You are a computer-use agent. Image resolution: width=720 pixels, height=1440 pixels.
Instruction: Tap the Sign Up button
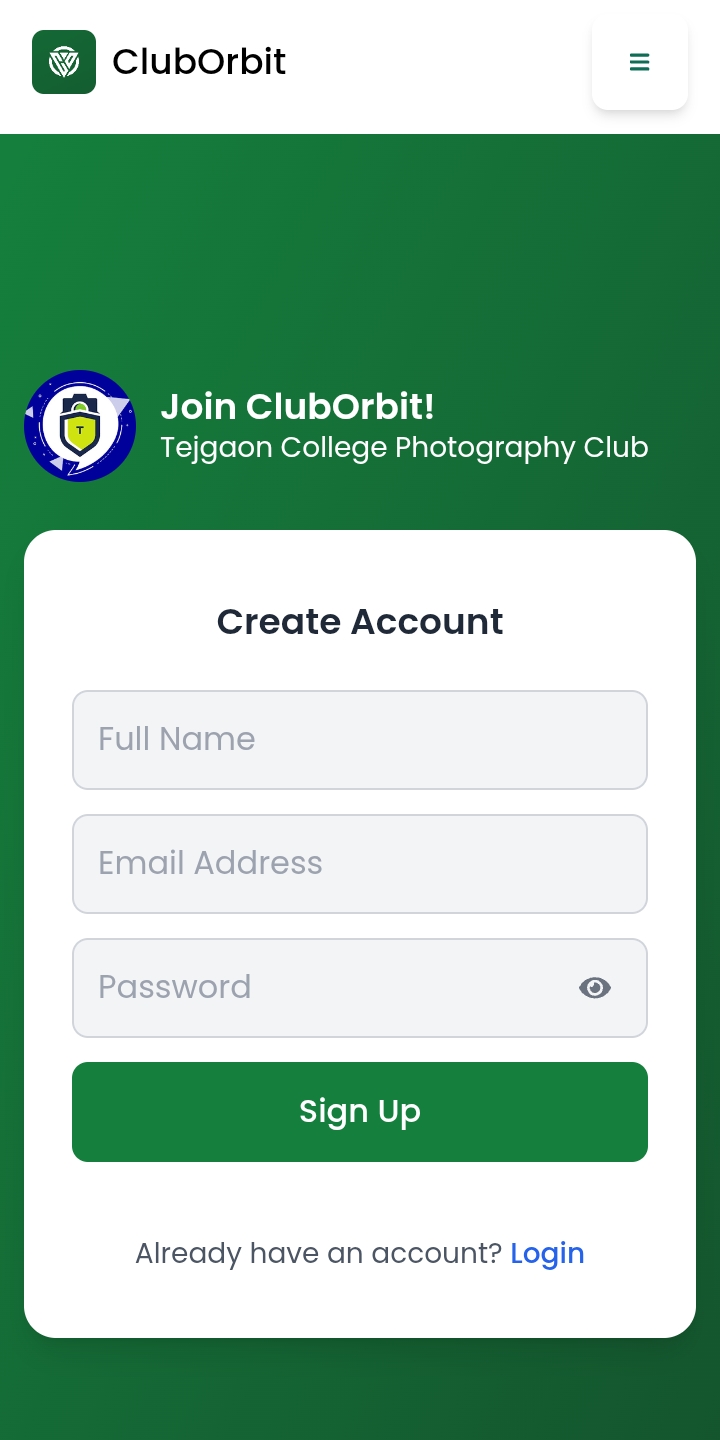point(360,1112)
